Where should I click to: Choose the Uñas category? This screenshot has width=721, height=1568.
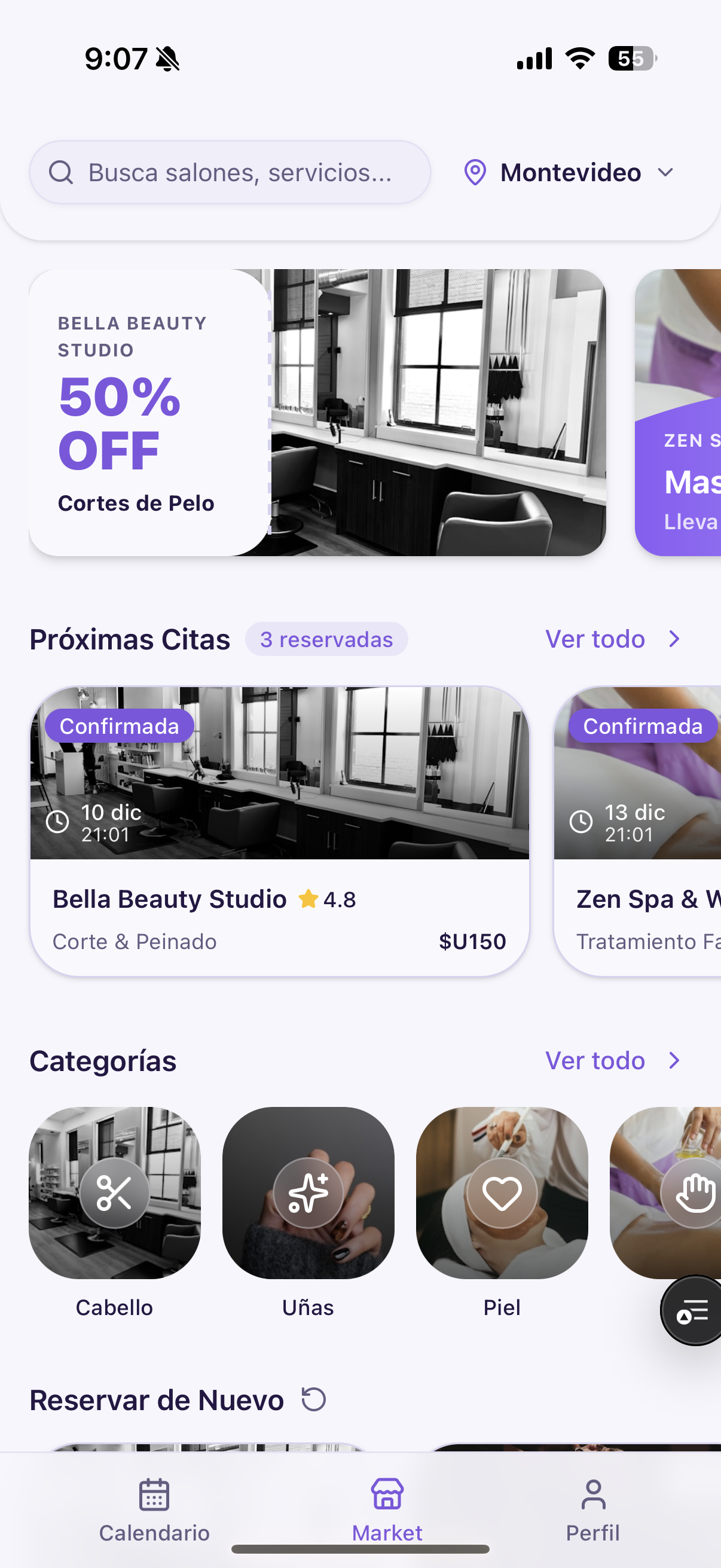pos(308,1193)
